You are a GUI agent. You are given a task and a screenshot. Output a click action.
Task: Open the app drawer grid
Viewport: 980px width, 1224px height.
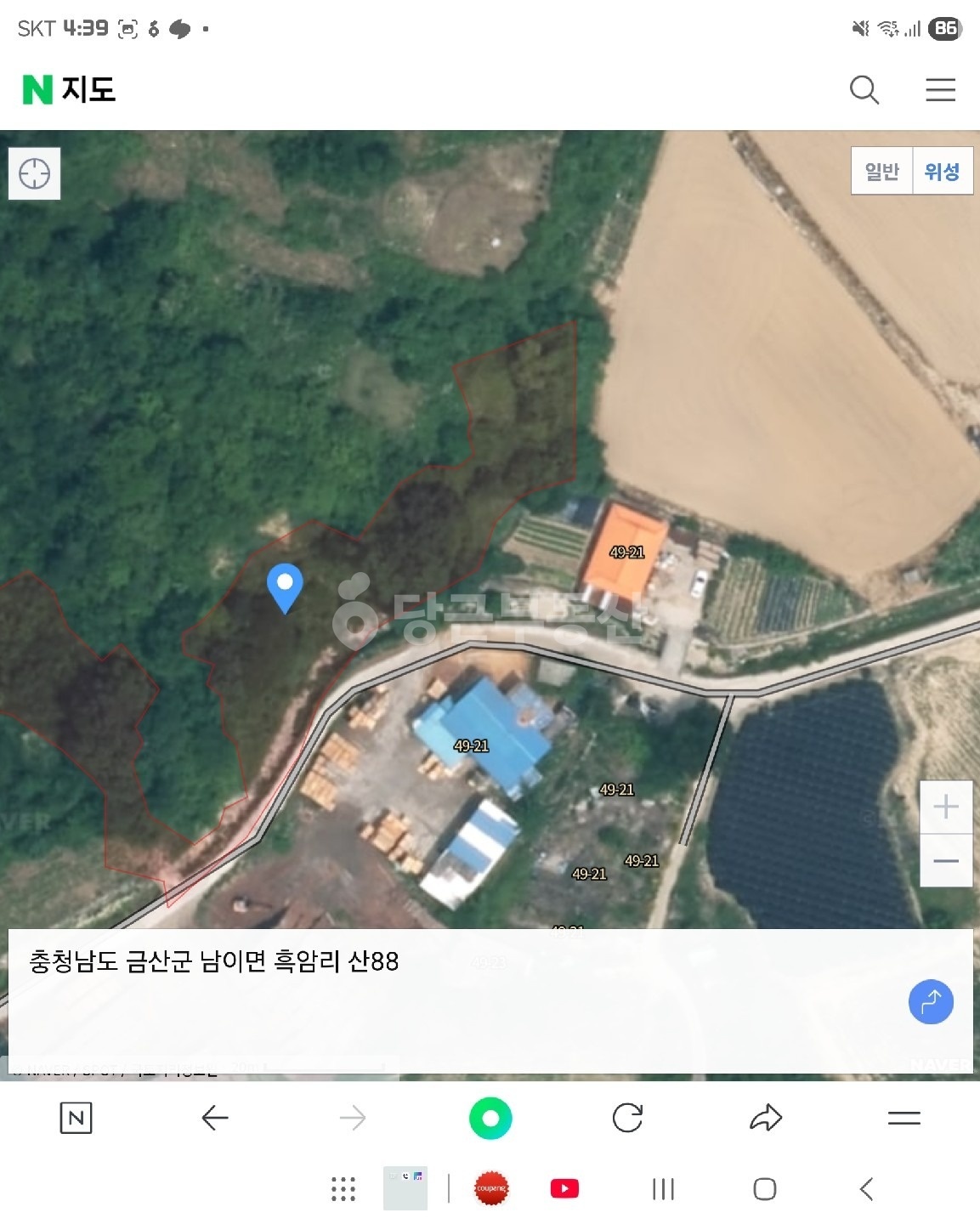click(343, 1189)
